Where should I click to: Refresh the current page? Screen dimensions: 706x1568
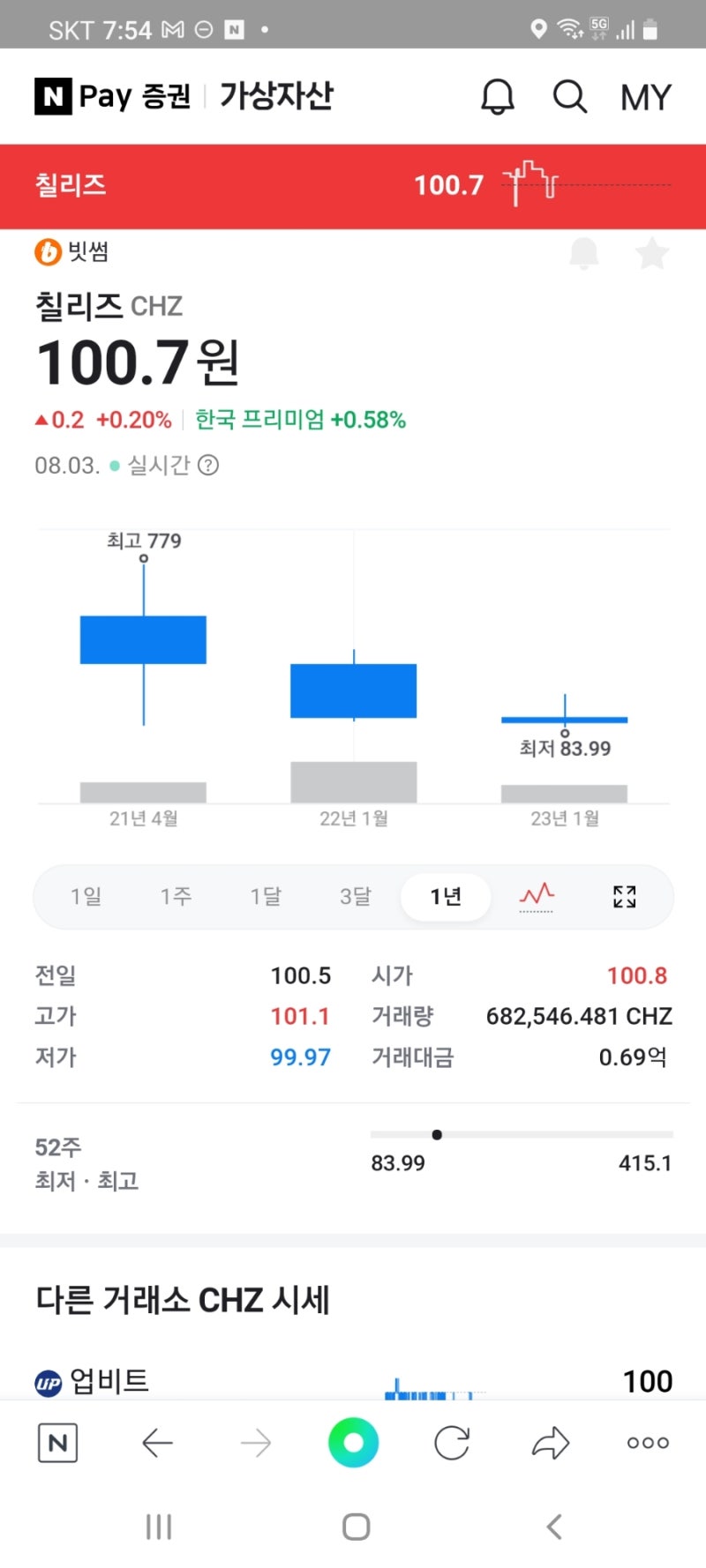pos(452,1443)
